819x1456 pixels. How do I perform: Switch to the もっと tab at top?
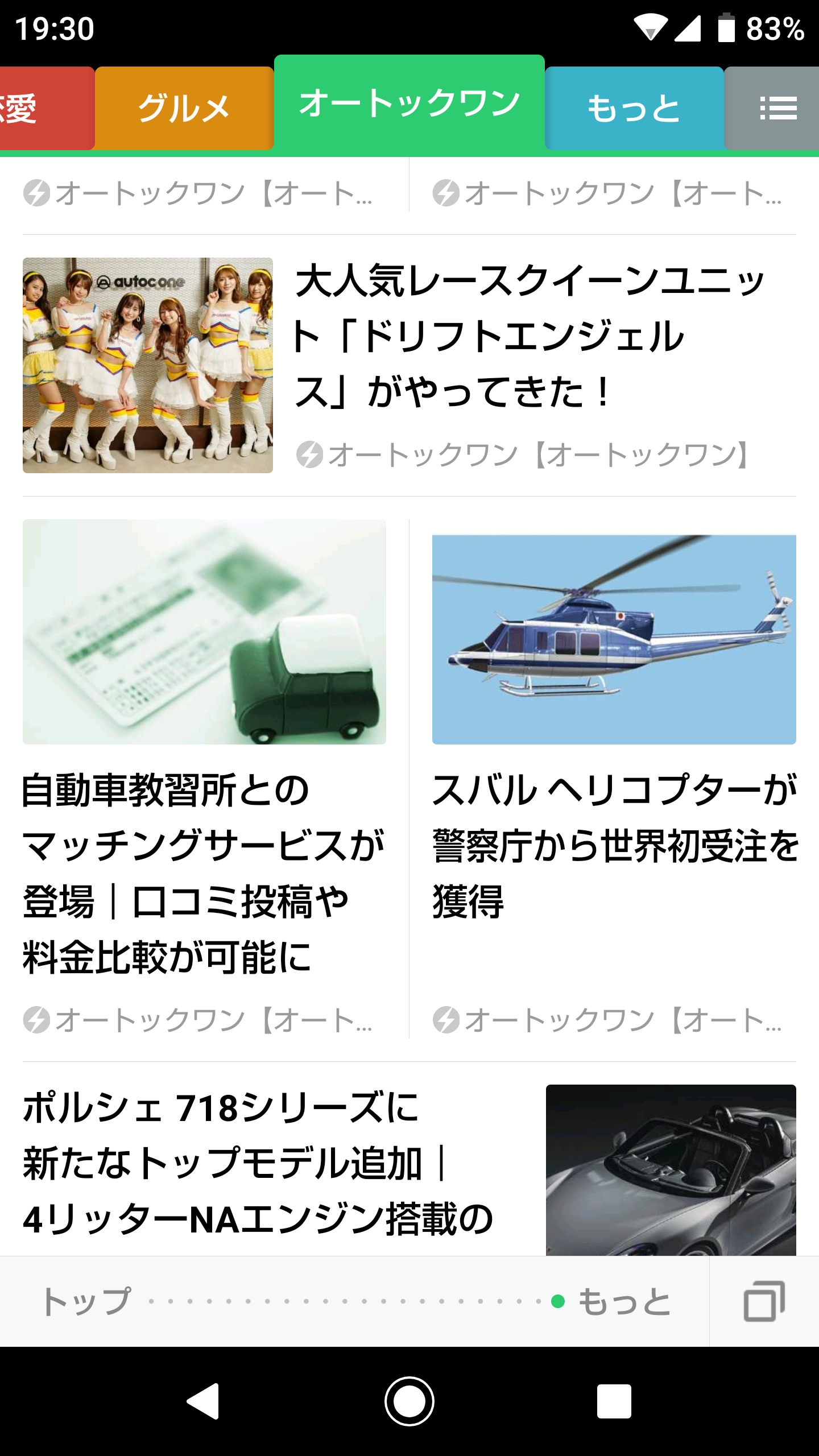[x=634, y=108]
